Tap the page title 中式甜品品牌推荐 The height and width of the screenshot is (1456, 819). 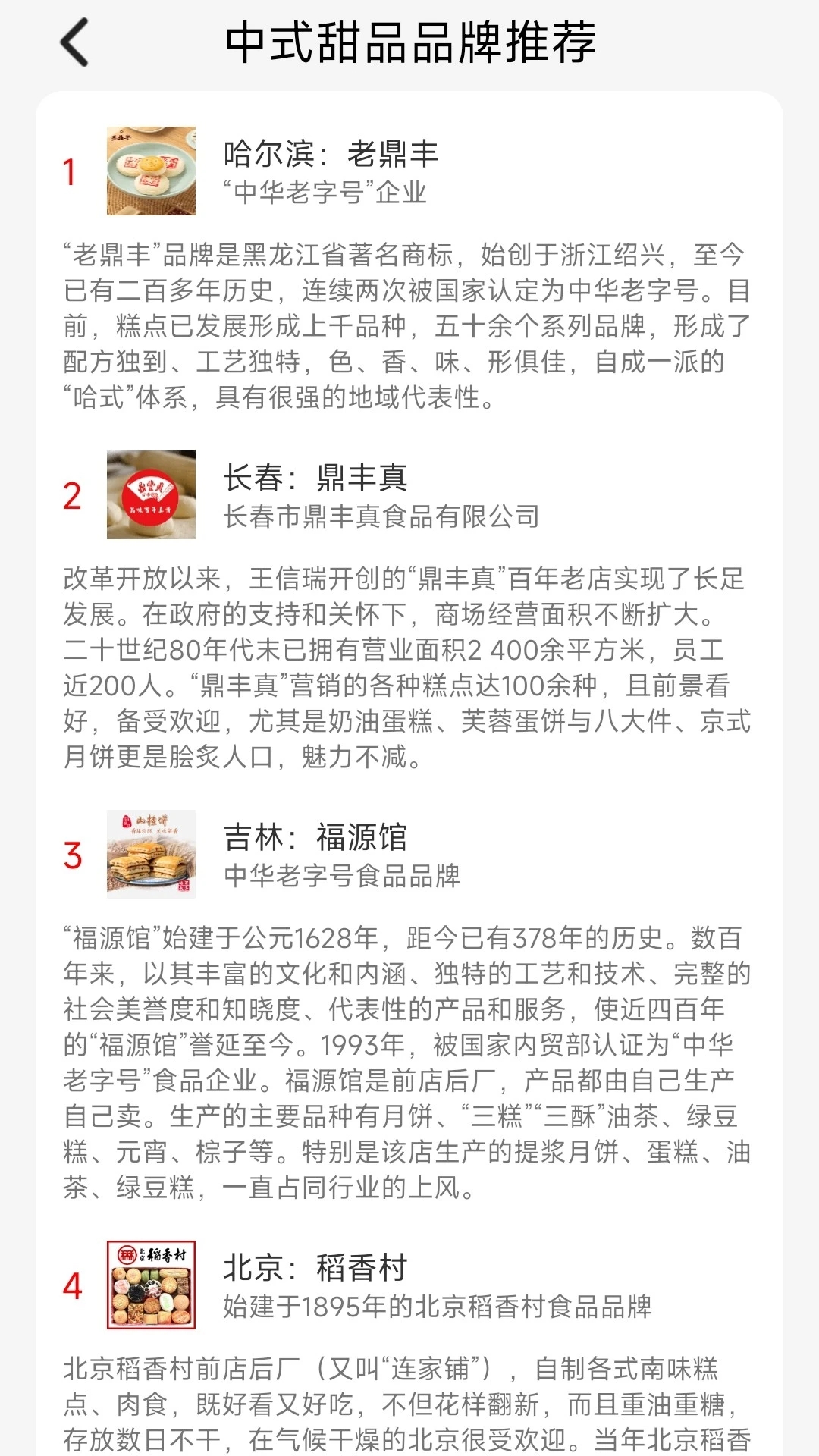[409, 43]
